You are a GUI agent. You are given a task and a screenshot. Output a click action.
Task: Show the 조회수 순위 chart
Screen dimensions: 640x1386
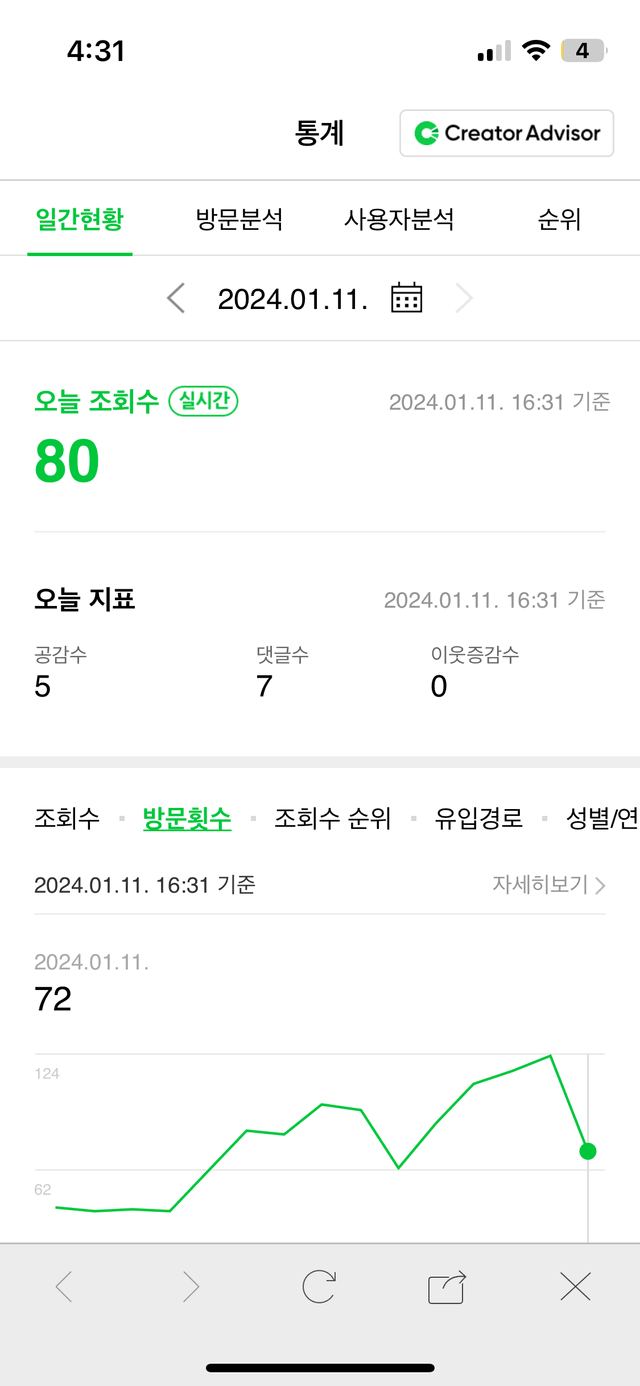pos(333,818)
